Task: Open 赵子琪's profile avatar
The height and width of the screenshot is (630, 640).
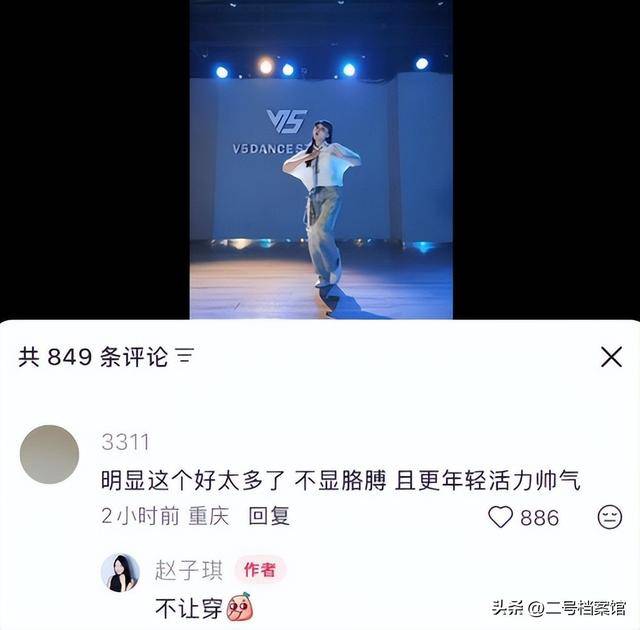Action: pyautogui.click(x=120, y=572)
